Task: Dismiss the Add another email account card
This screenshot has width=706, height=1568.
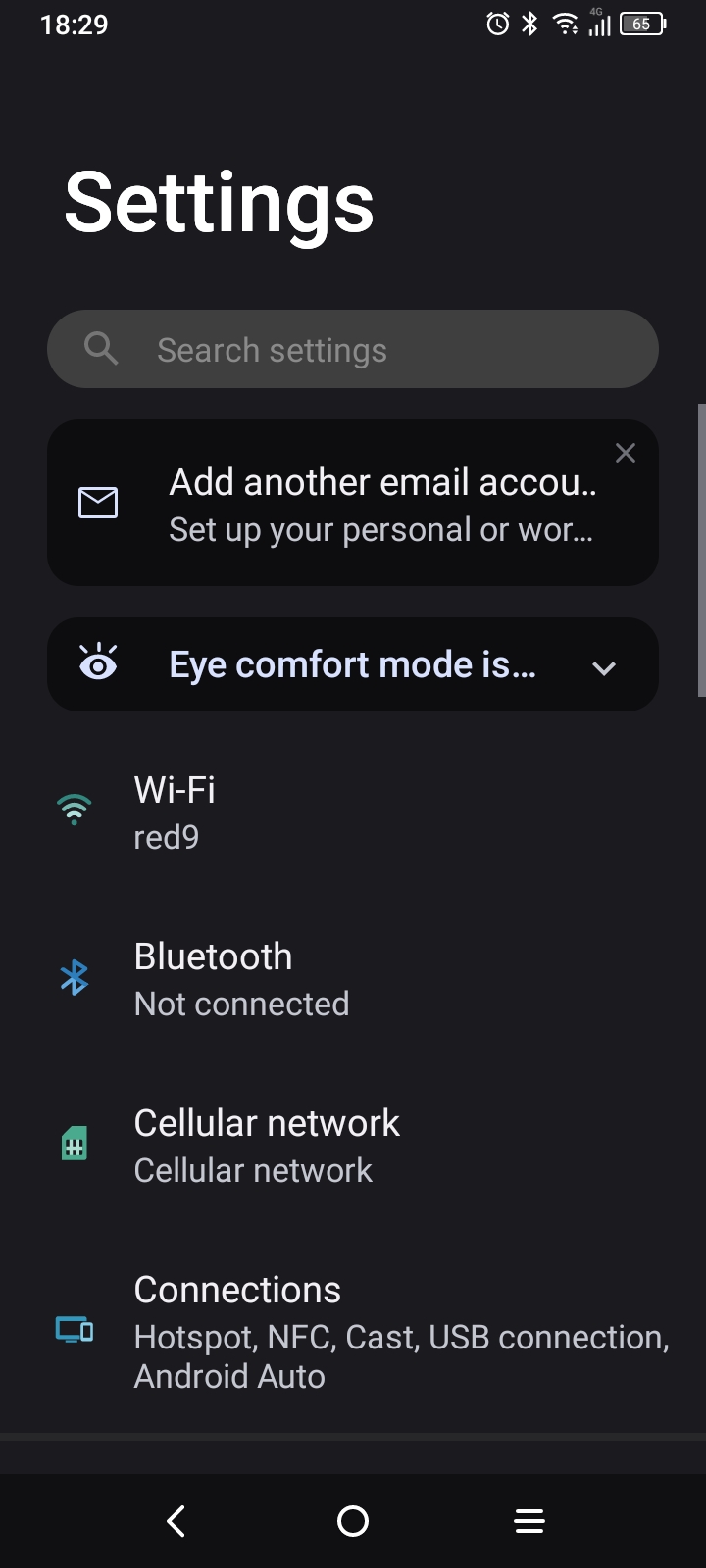Action: tap(625, 453)
